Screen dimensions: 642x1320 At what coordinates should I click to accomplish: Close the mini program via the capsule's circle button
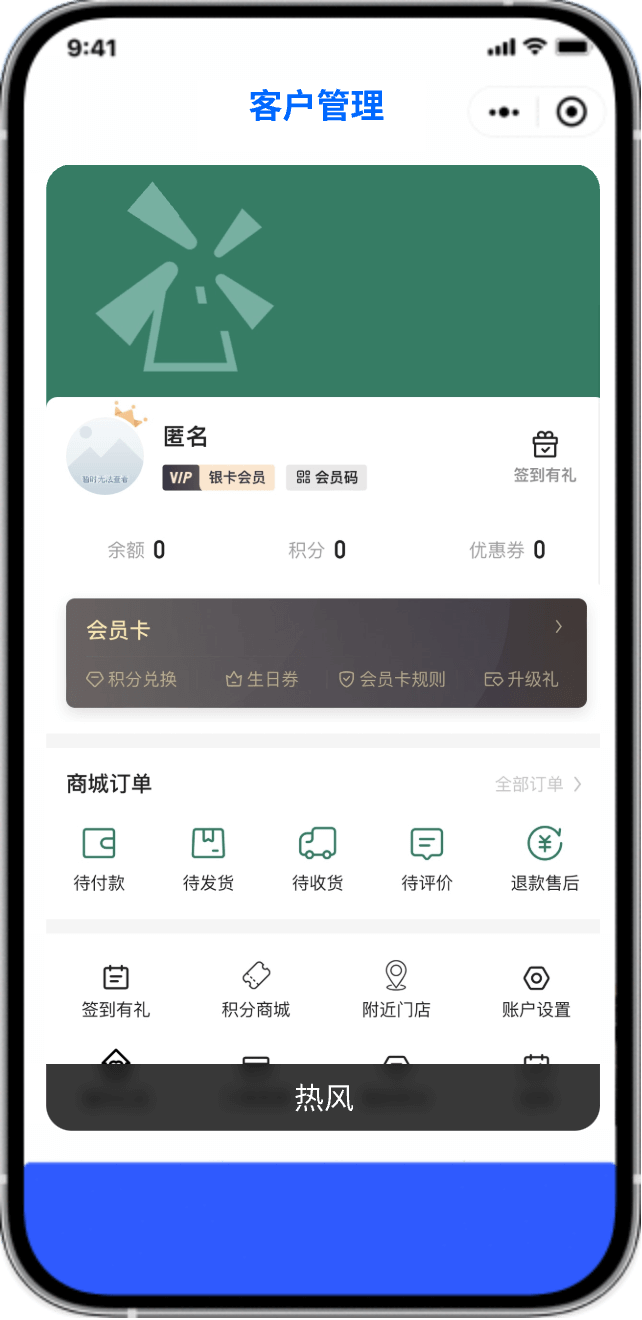[x=571, y=112]
